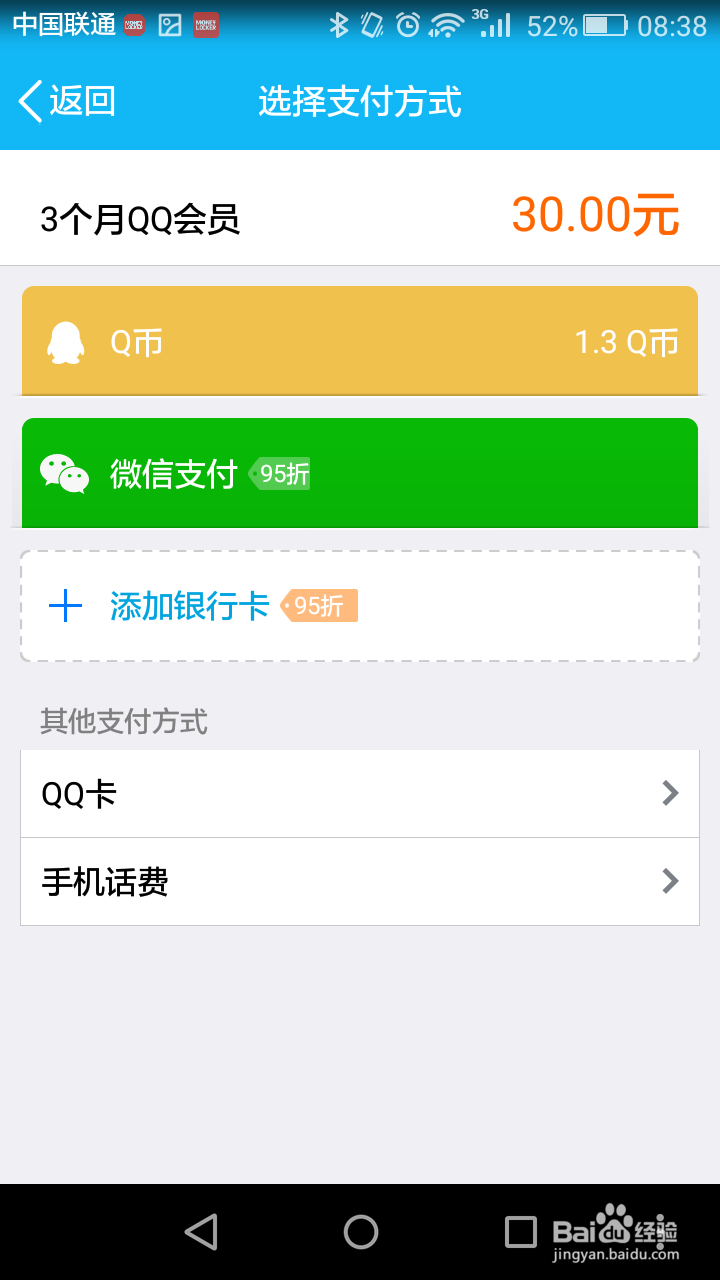Expand the QQ卡 payment option via its chevron
Image resolution: width=720 pixels, height=1280 pixels.
pyautogui.click(x=669, y=793)
